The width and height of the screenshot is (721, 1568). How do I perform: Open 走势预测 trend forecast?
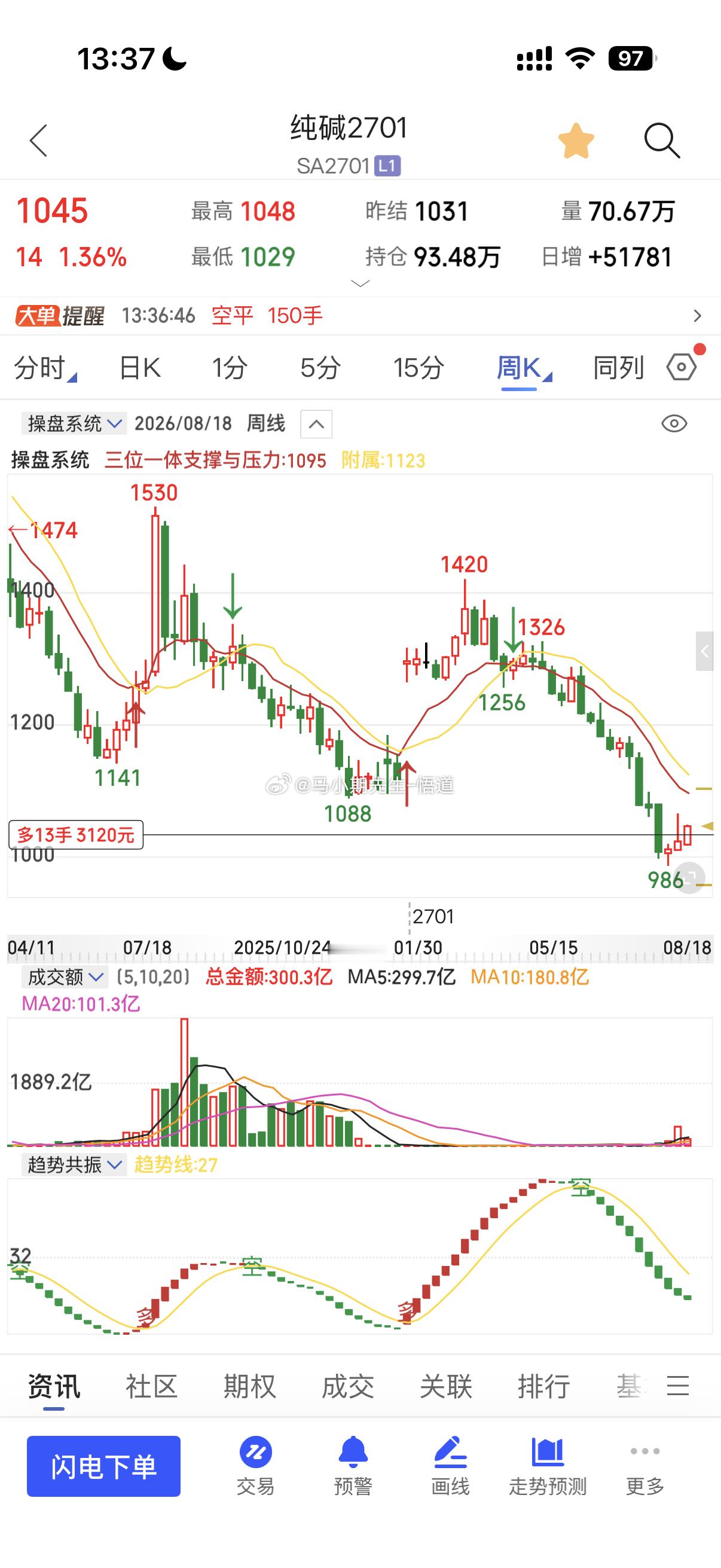[548, 1466]
